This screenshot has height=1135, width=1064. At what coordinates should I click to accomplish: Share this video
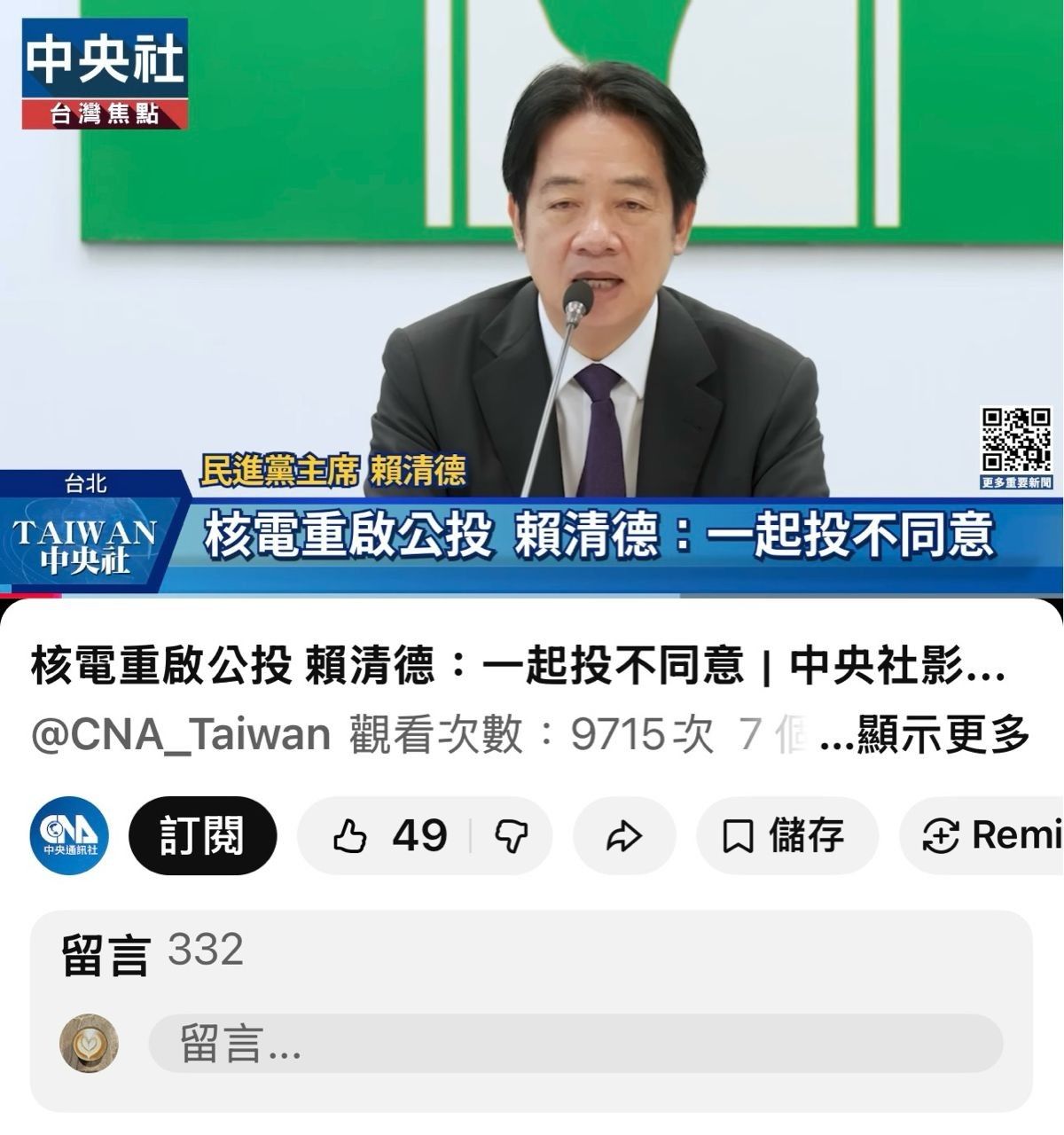pyautogui.click(x=624, y=835)
